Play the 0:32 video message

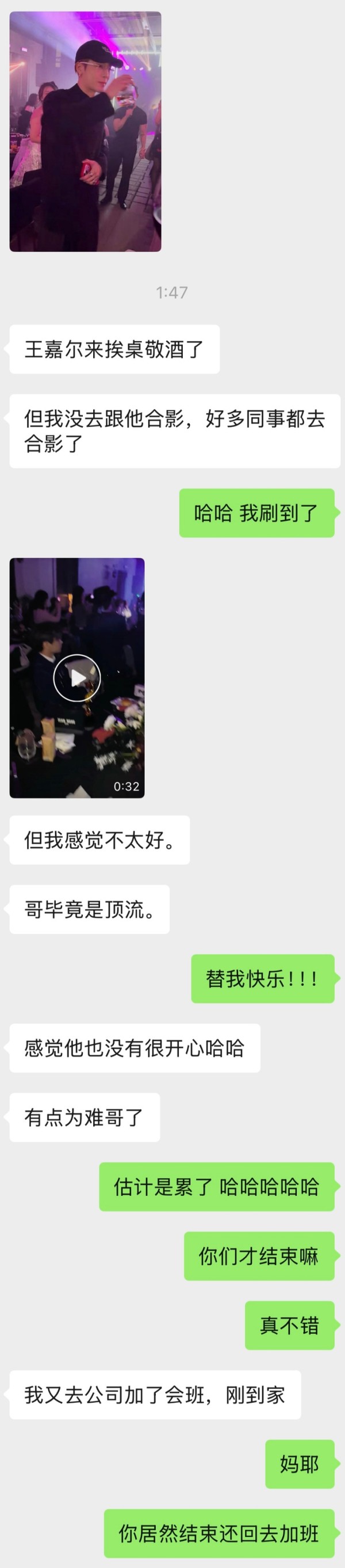click(76, 677)
